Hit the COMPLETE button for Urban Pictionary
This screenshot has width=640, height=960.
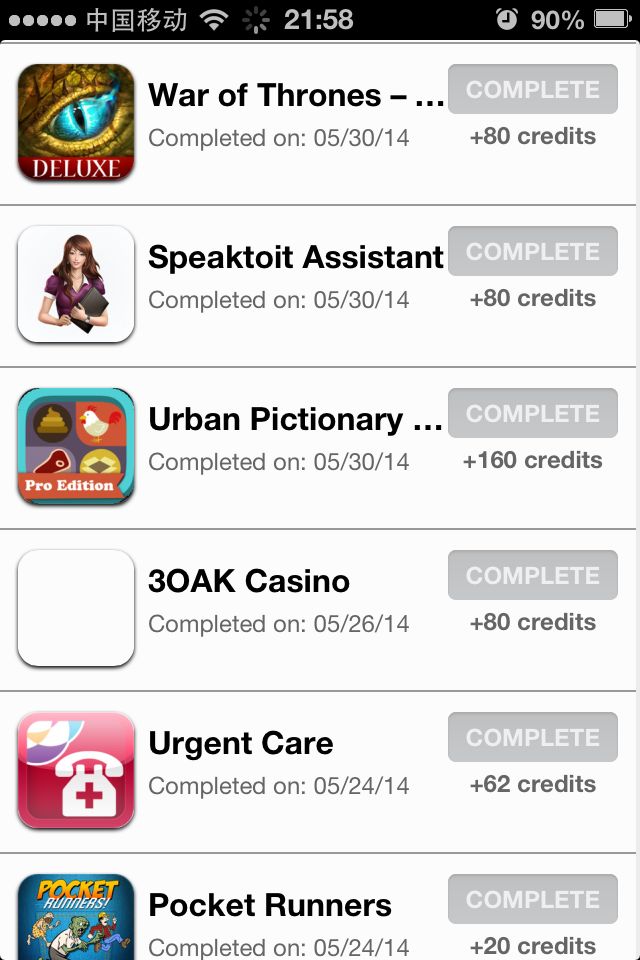point(533,413)
